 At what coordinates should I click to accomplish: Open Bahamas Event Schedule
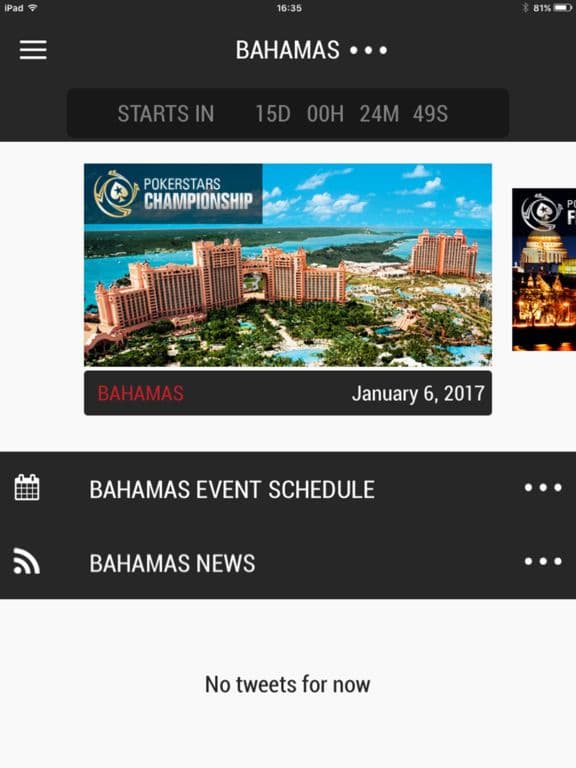pyautogui.click(x=288, y=489)
